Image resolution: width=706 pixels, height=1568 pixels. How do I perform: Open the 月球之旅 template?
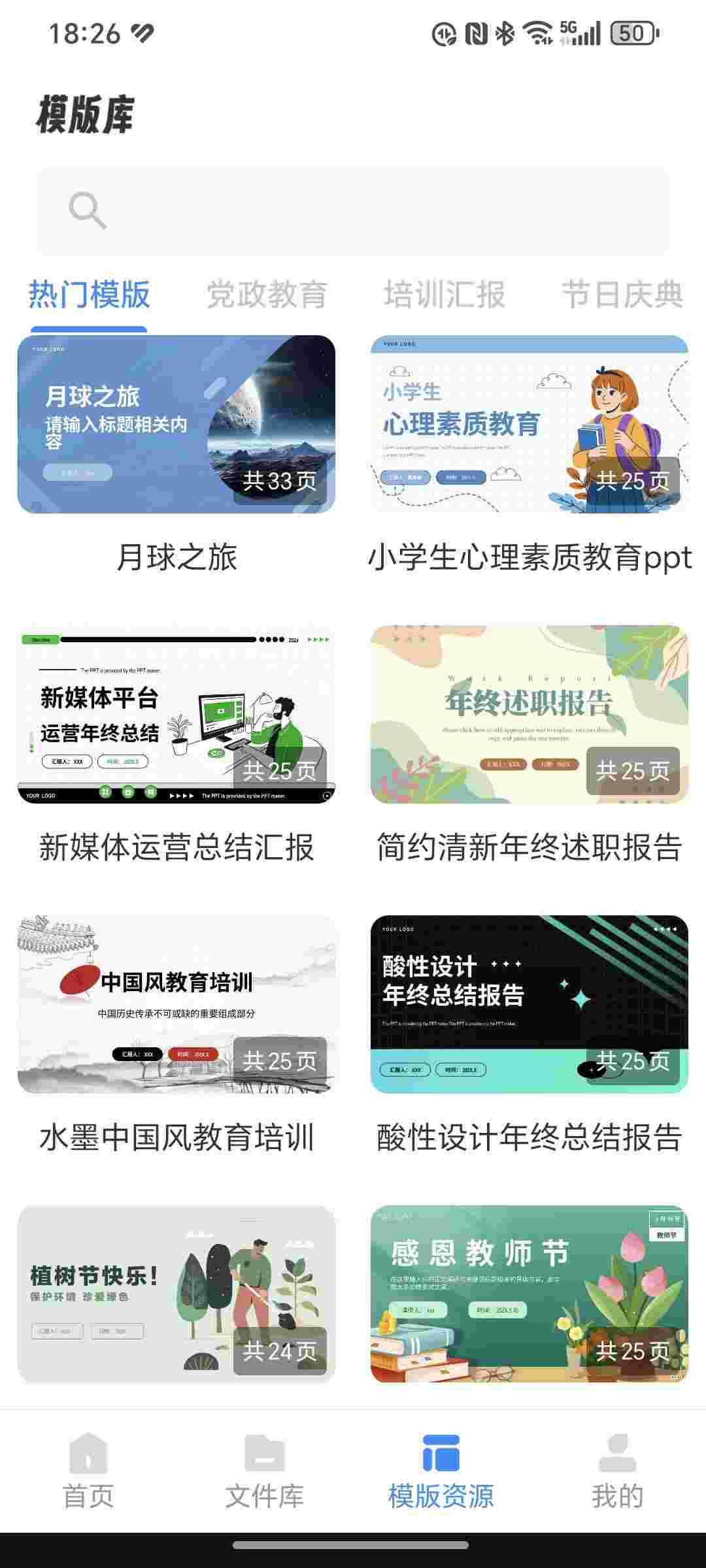click(176, 425)
